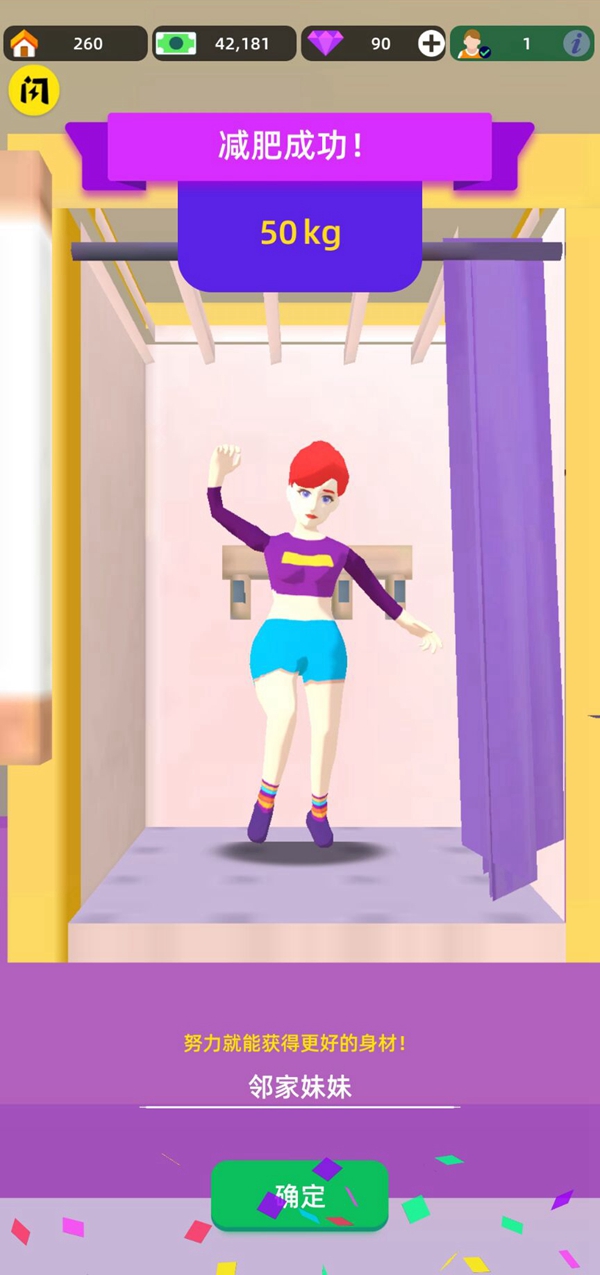Edit the name field 邻家妹妹
This screenshot has height=1275, width=600.
[x=300, y=1087]
